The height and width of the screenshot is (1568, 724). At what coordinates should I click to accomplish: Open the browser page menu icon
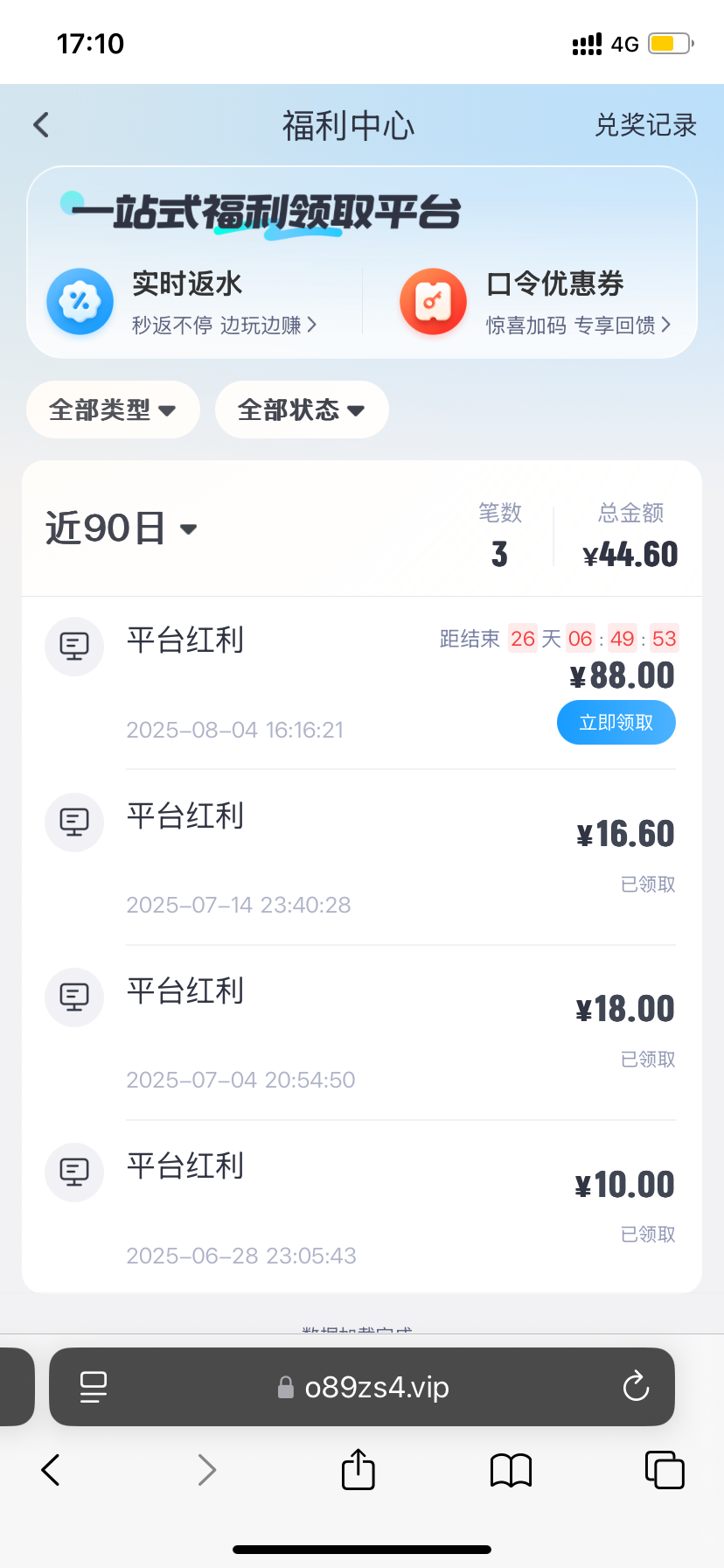pos(94,1387)
